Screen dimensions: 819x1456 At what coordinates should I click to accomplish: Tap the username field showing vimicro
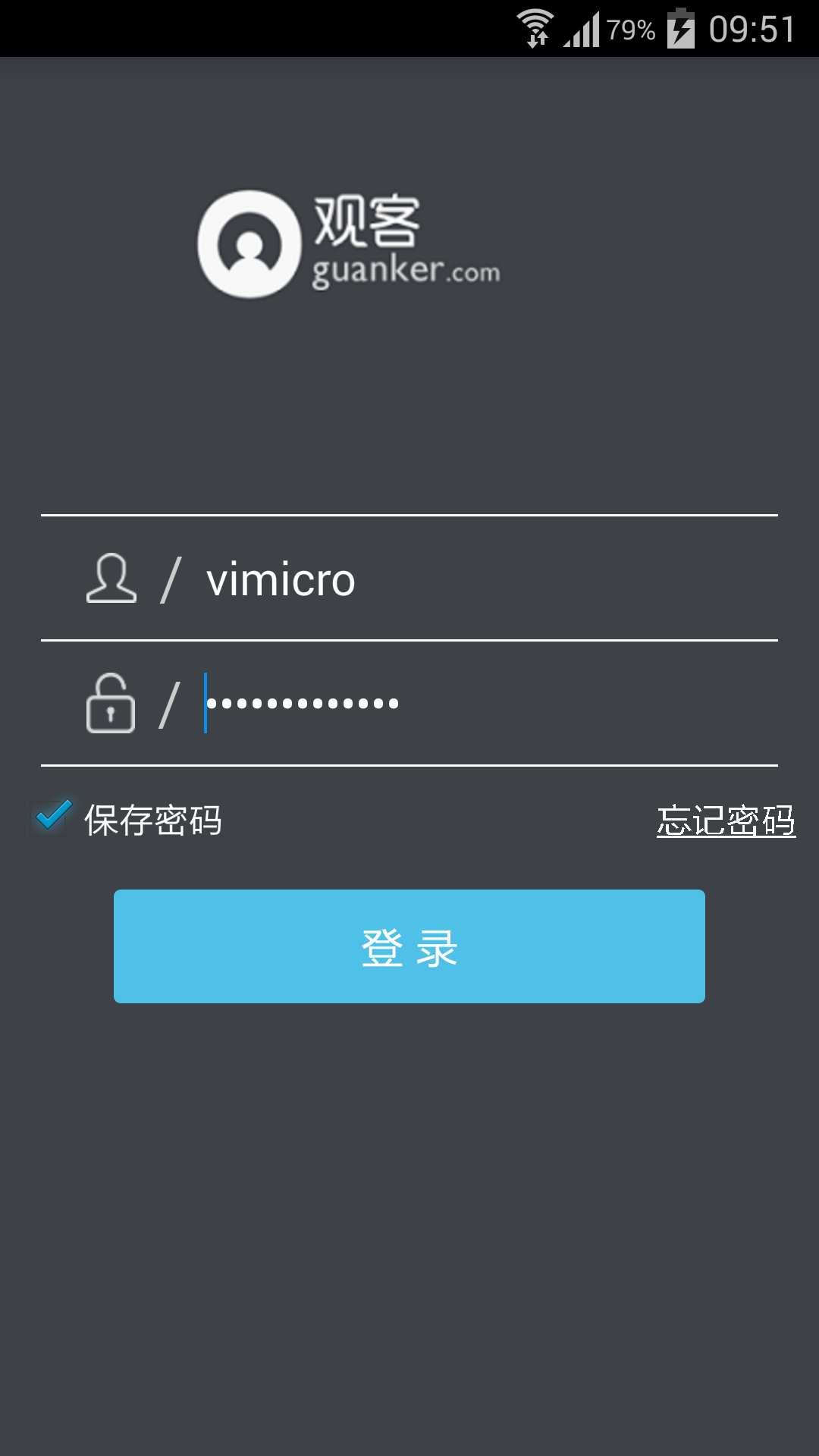pos(455,579)
